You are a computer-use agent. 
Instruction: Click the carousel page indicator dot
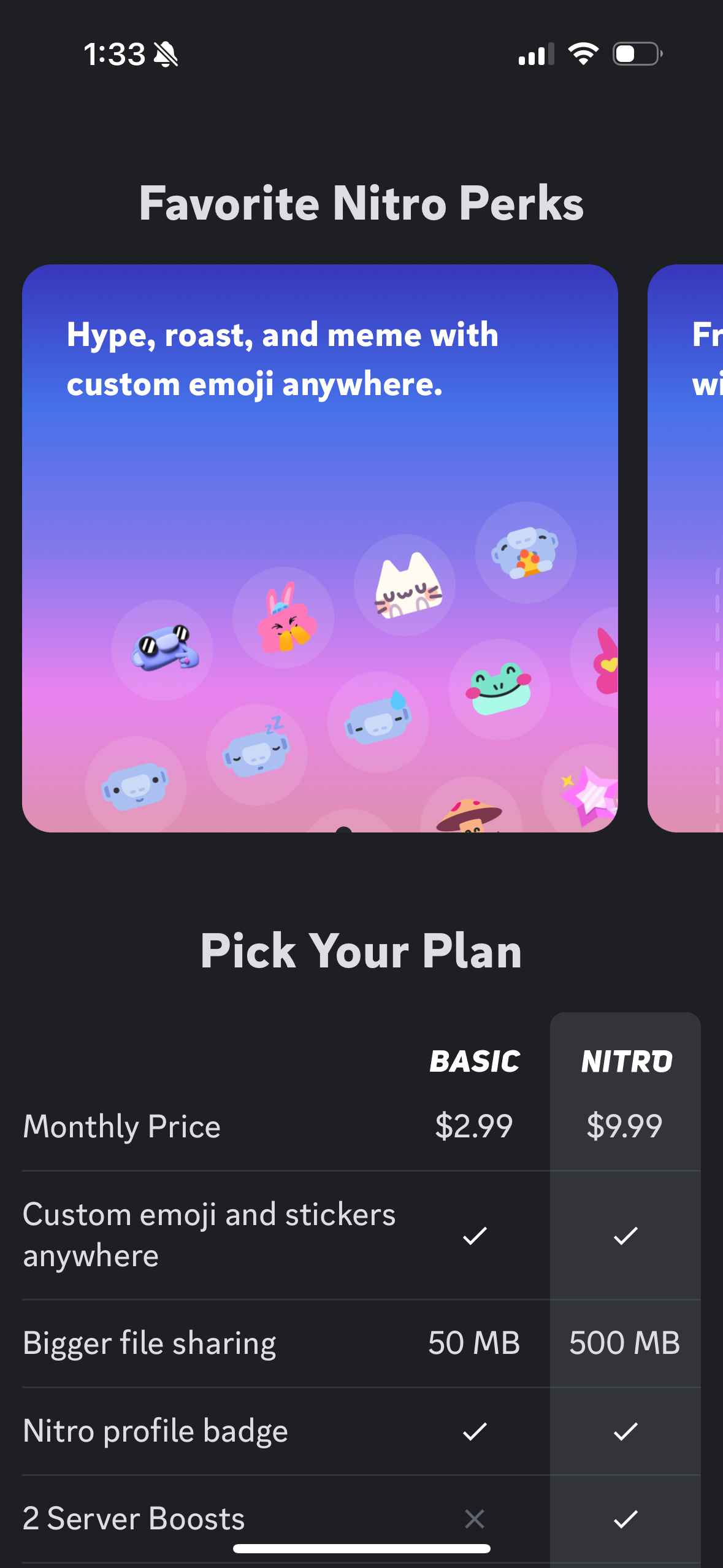click(344, 829)
